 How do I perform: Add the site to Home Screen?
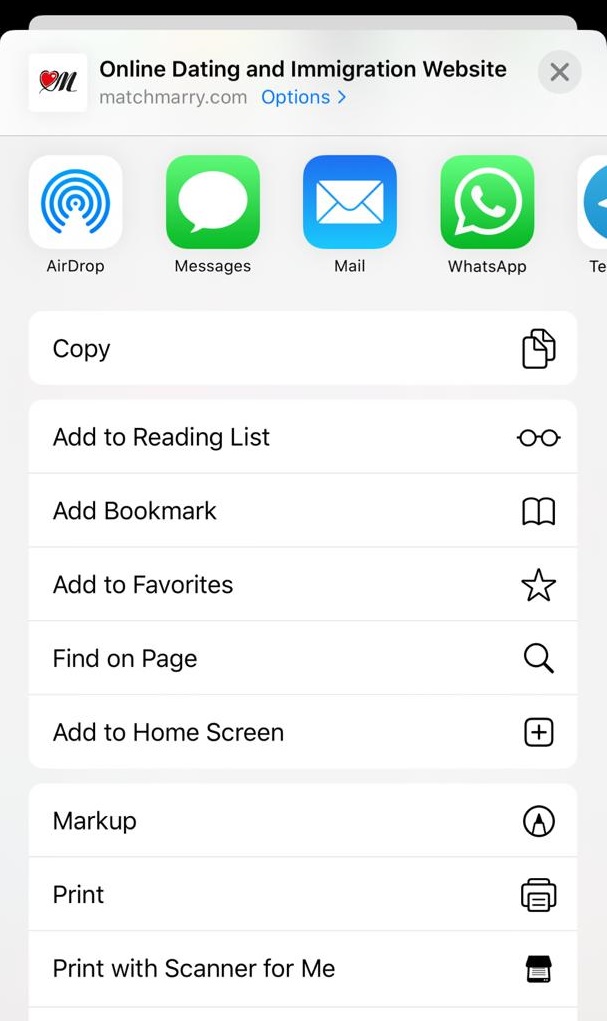coord(303,732)
